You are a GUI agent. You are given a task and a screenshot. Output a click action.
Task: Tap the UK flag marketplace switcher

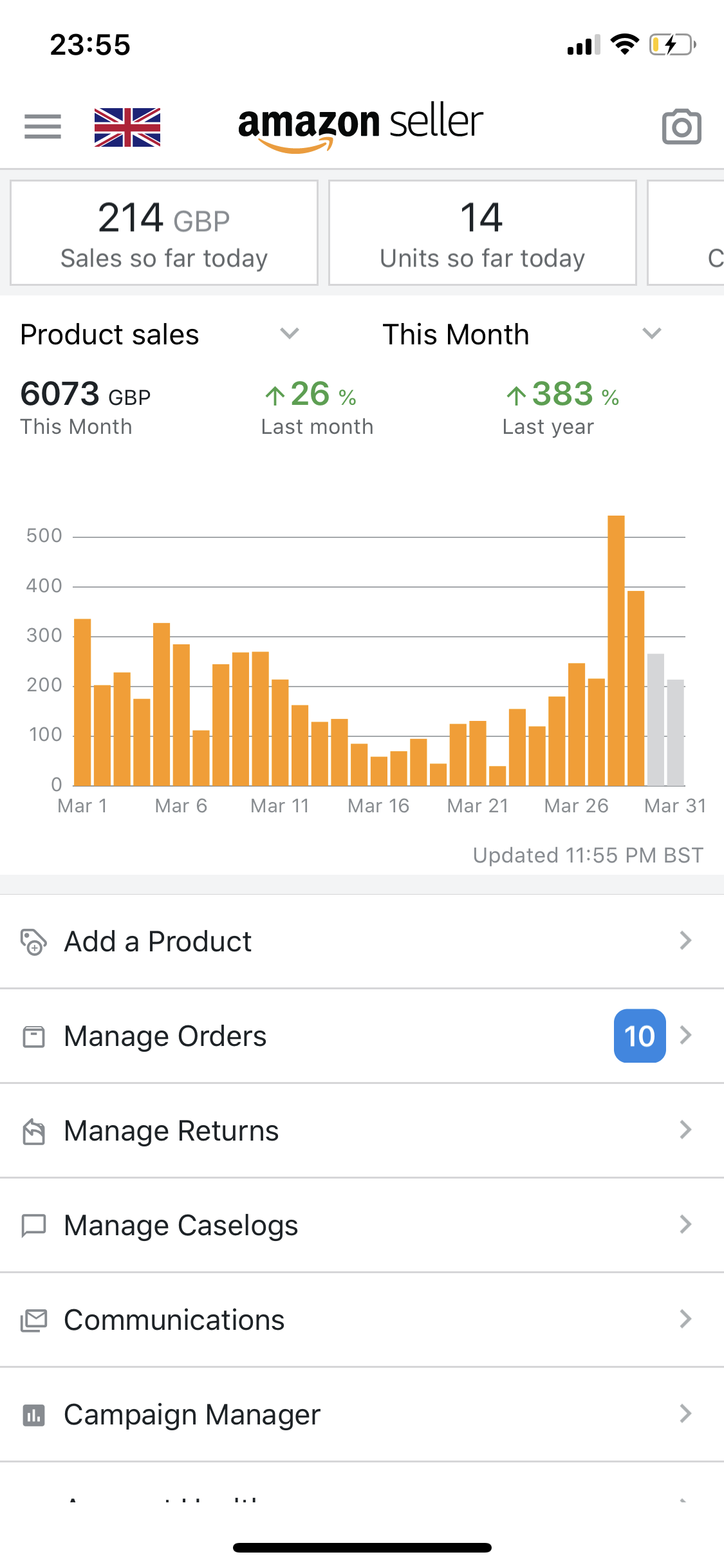(x=127, y=127)
